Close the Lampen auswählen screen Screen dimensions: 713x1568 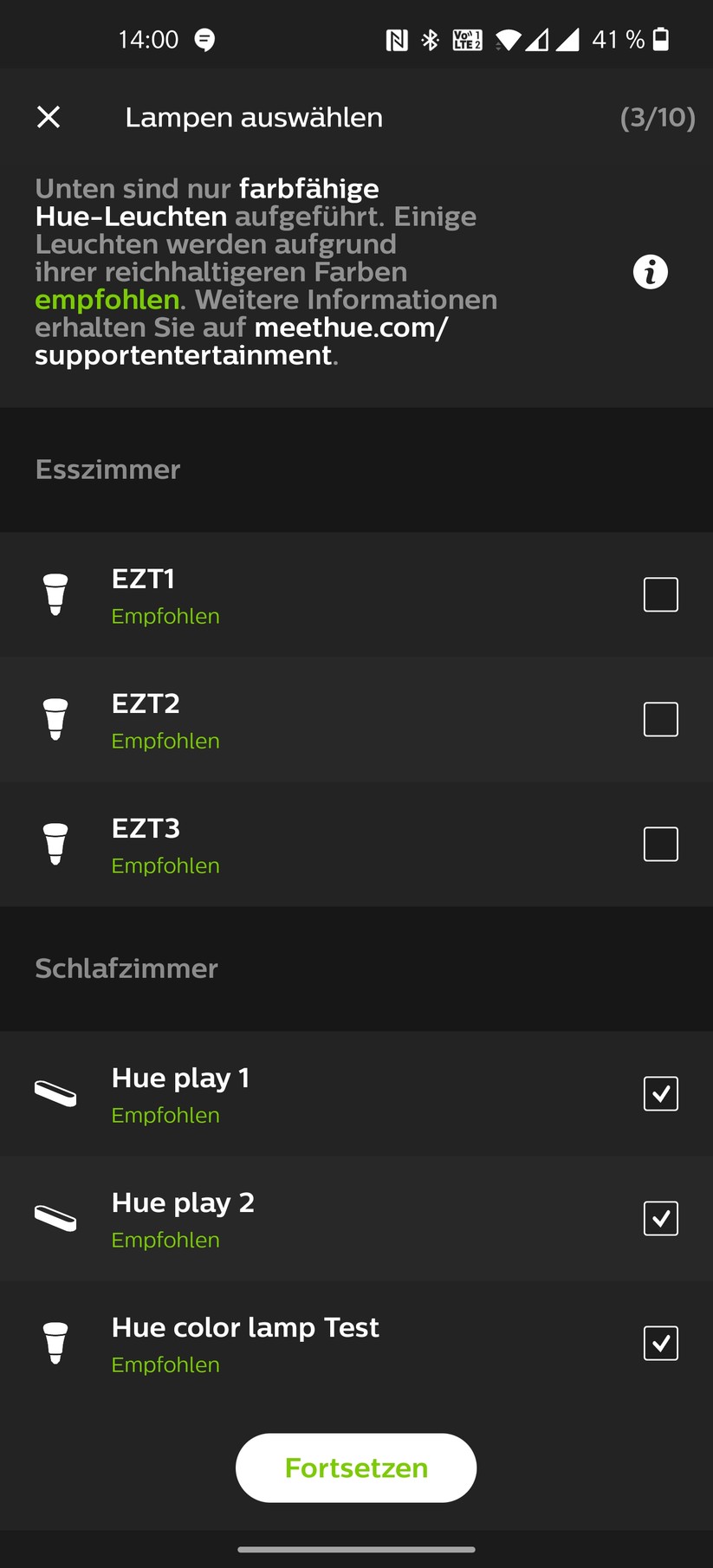click(x=49, y=117)
